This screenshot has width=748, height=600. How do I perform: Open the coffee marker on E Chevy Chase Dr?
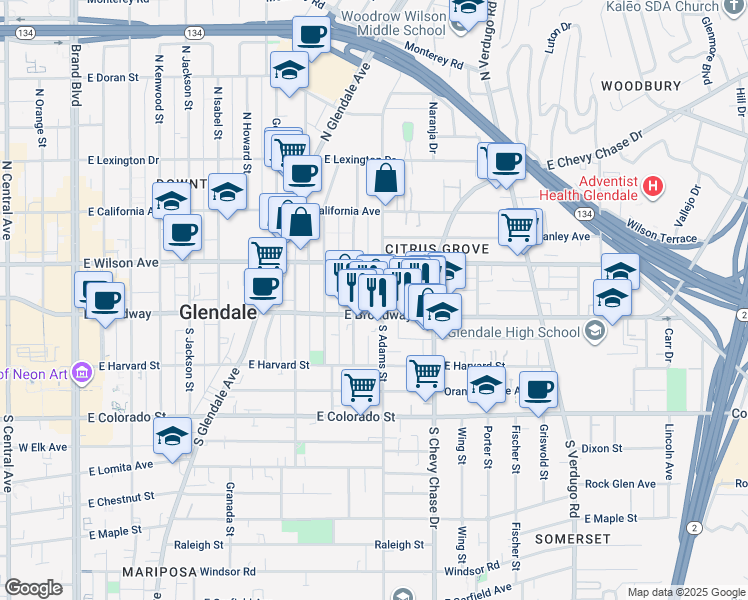coord(506,160)
